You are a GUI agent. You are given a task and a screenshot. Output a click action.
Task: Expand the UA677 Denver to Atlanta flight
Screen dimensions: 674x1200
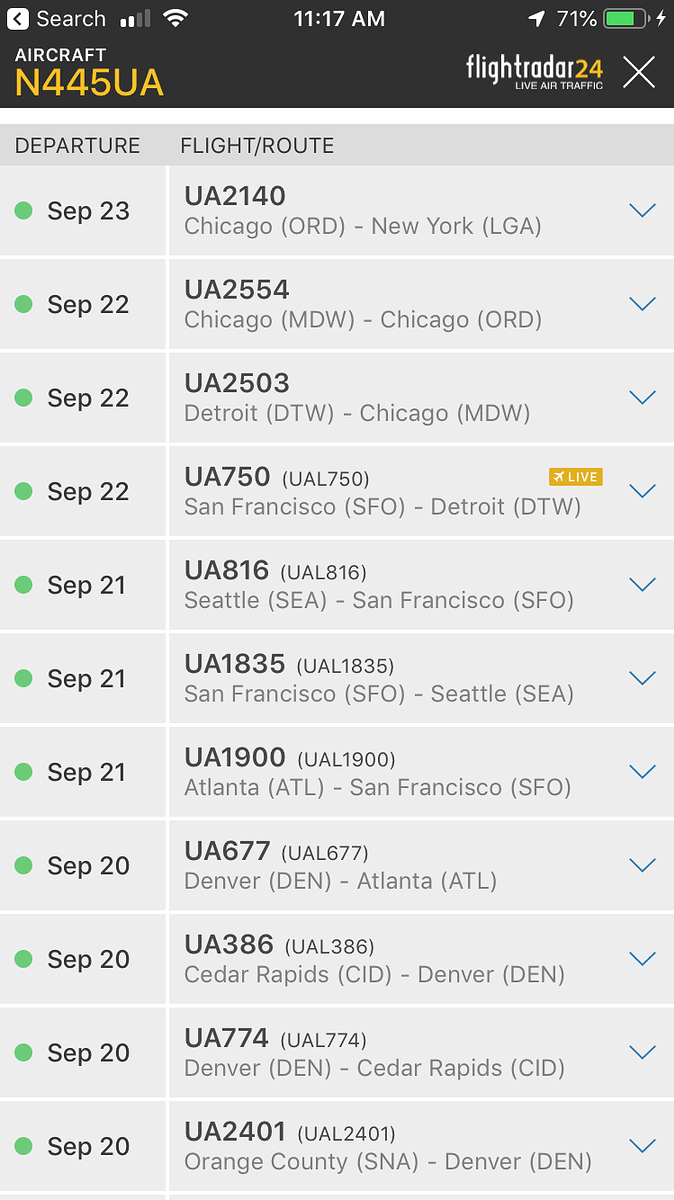tap(641, 865)
